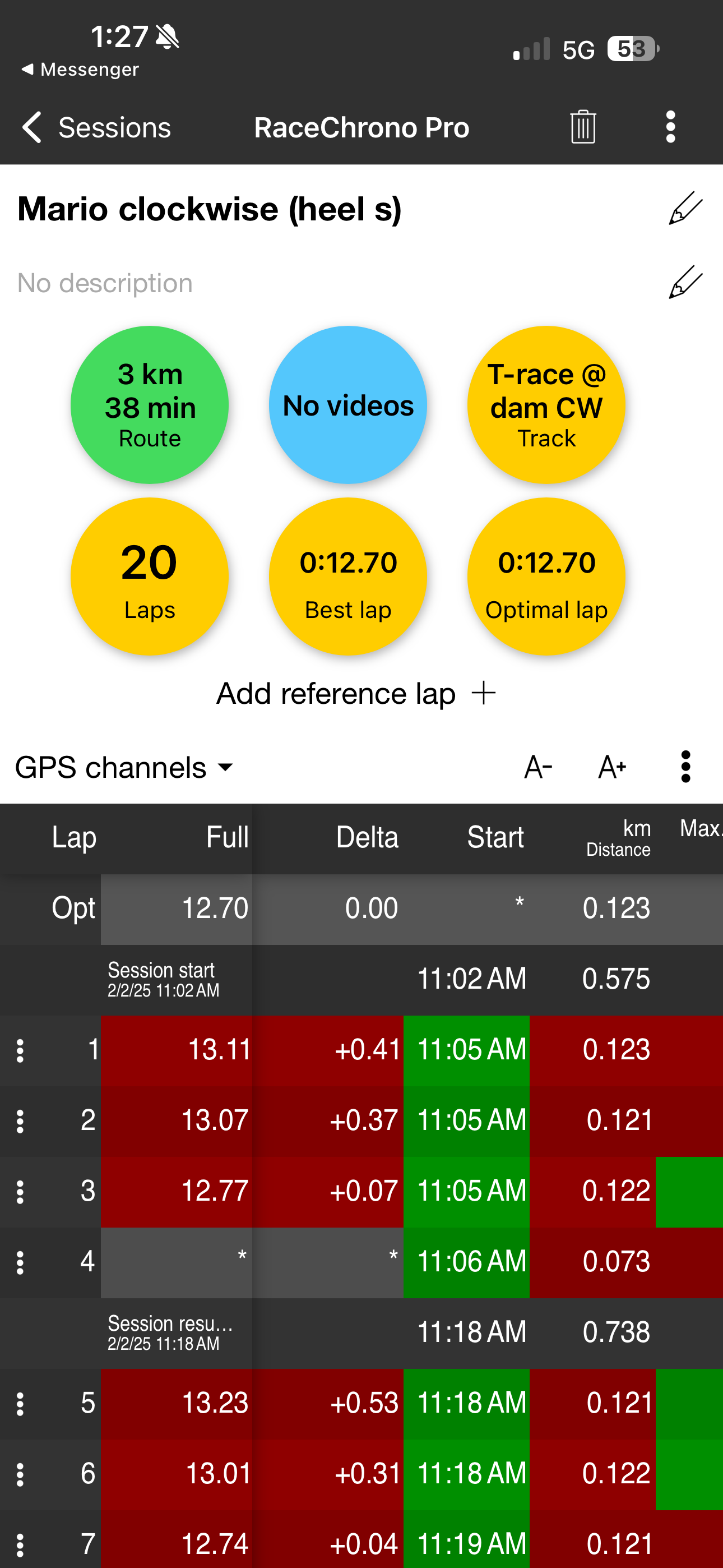
Task: Open options for lap 4
Action: click(x=20, y=1262)
